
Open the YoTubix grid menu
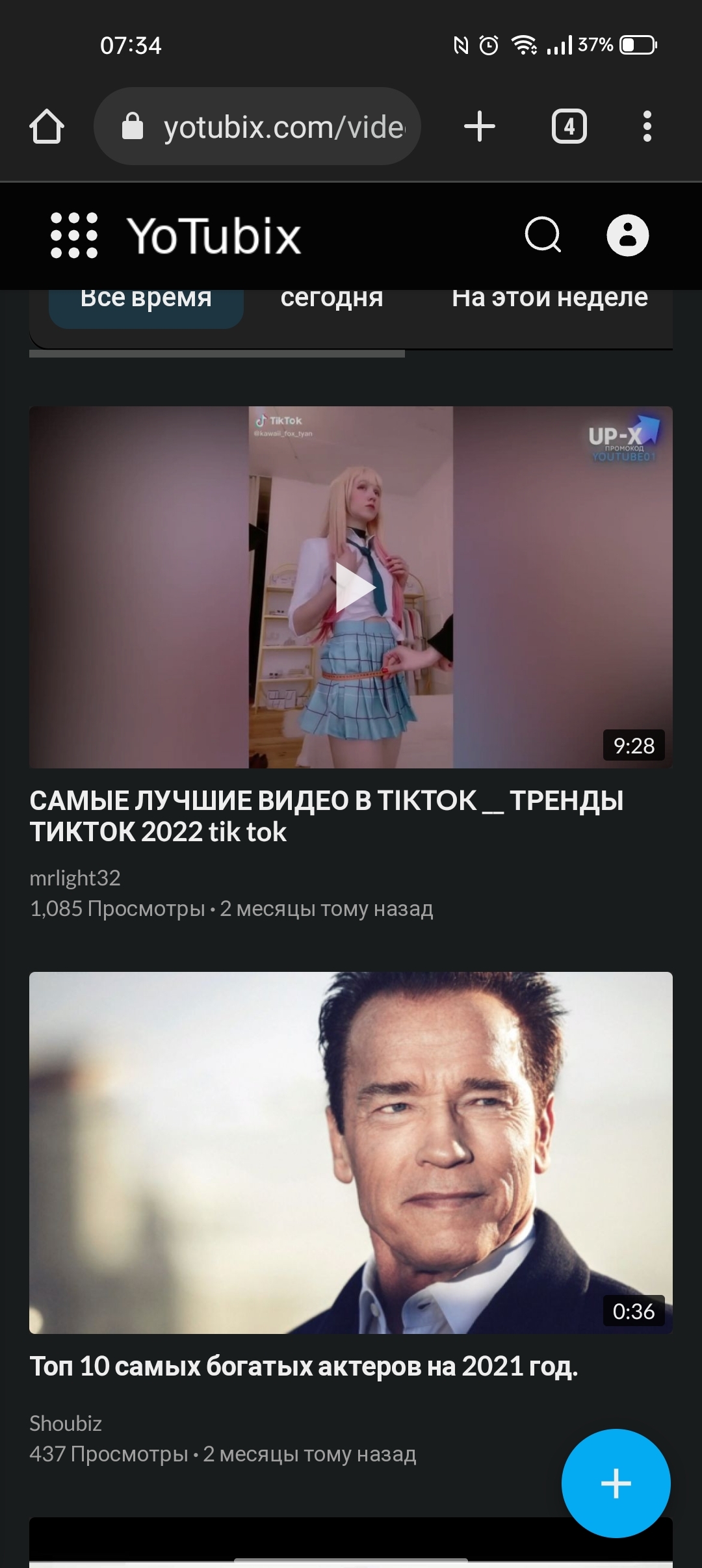(74, 235)
